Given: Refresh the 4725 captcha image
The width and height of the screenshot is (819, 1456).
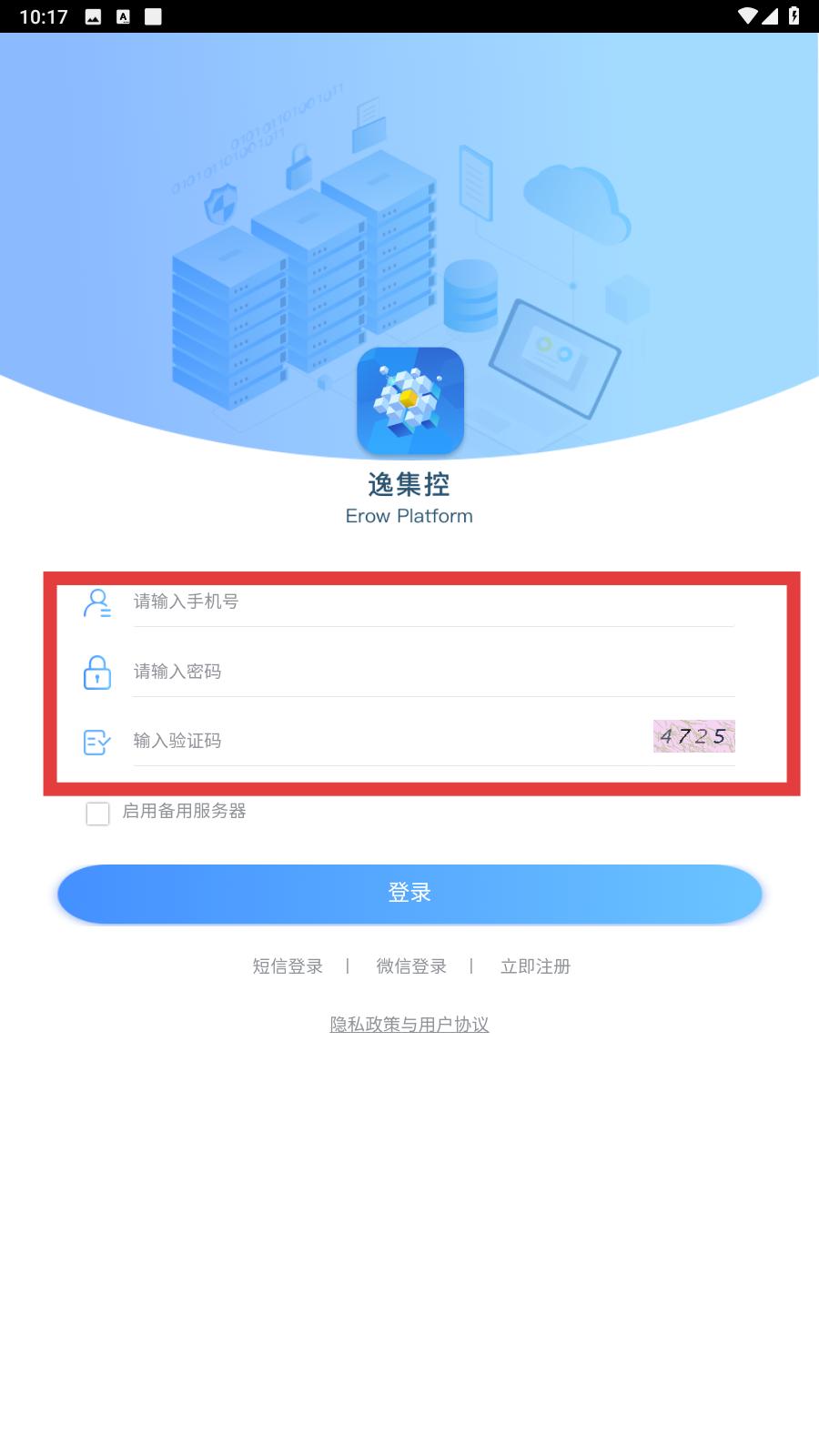Looking at the screenshot, I should point(693,736).
